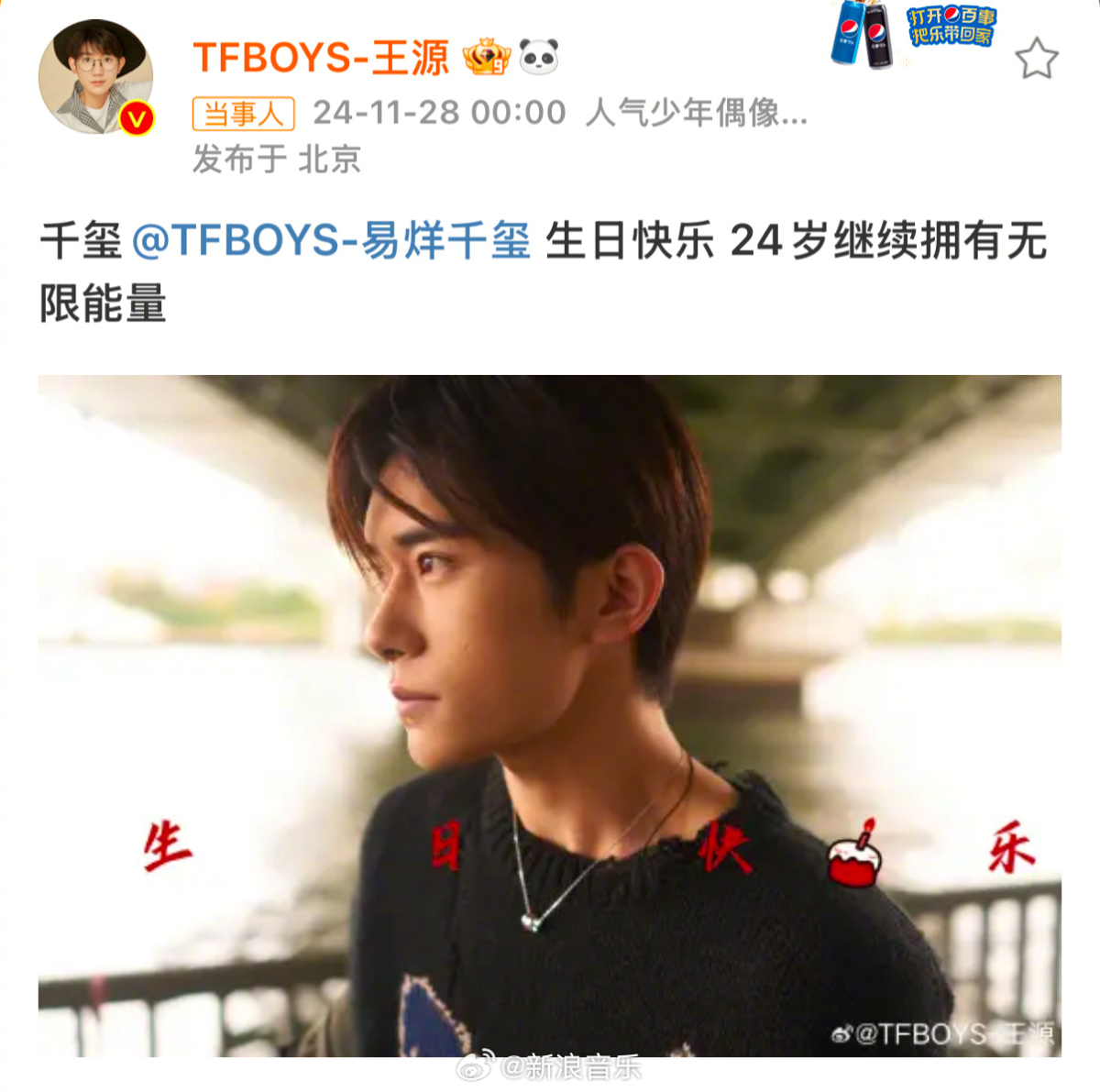The height and width of the screenshot is (1092, 1100).
Task: Open the Pepsi promotional banner
Action: pos(912,34)
